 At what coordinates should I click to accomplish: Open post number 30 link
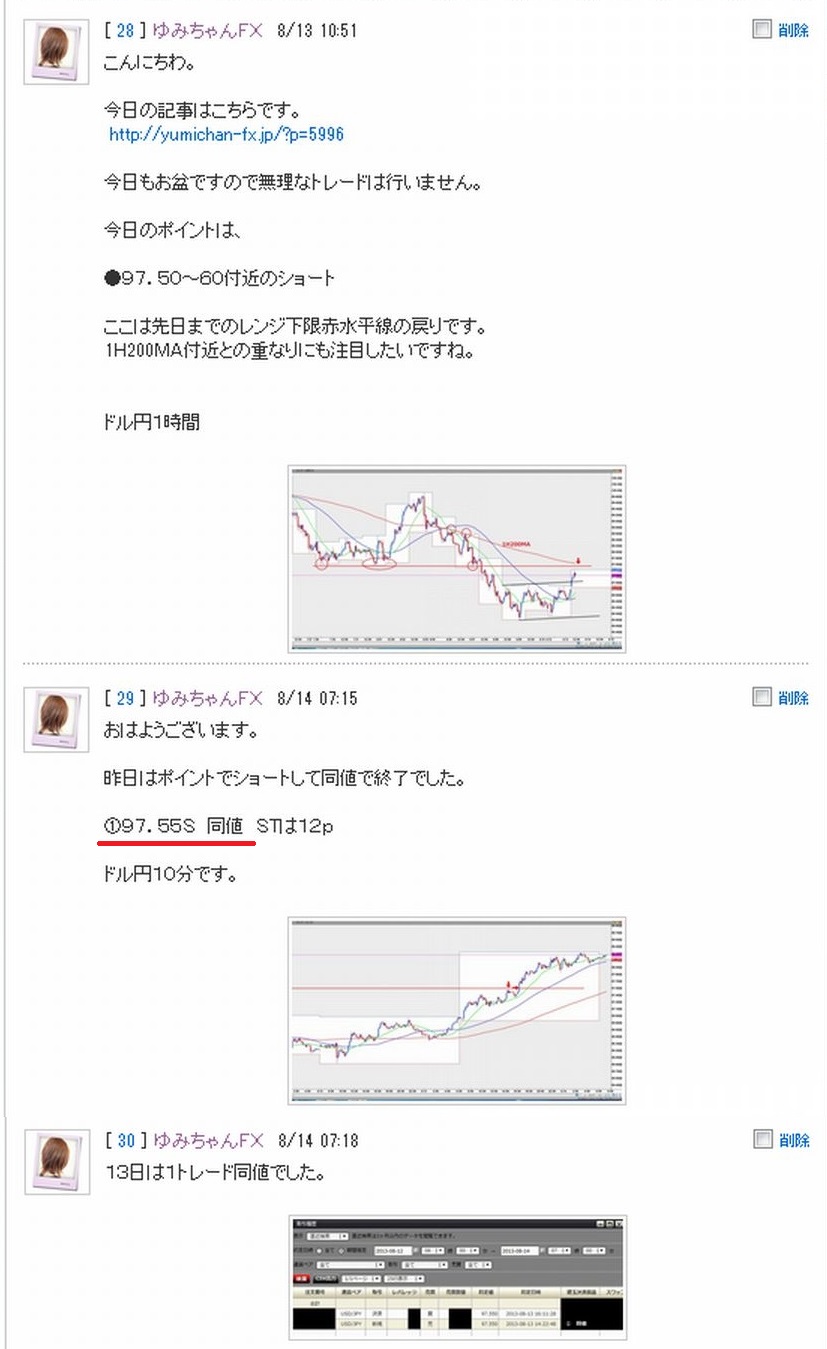[x=125, y=1140]
